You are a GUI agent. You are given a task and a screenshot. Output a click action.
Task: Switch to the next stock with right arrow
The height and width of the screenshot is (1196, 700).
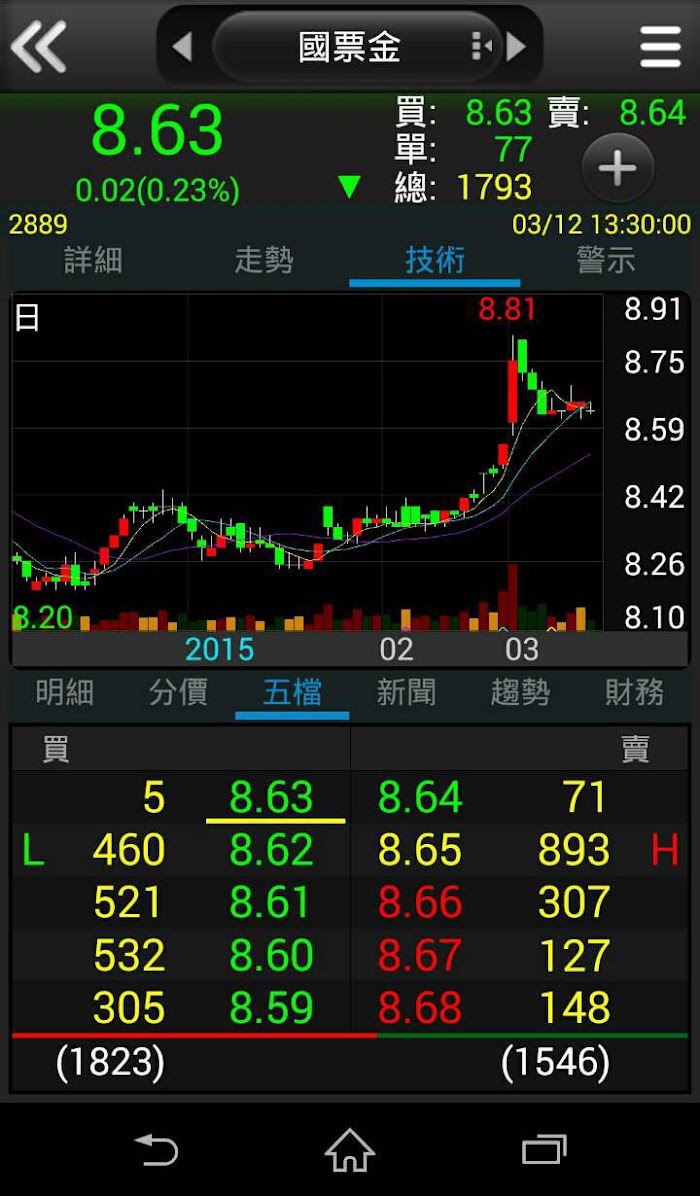516,47
